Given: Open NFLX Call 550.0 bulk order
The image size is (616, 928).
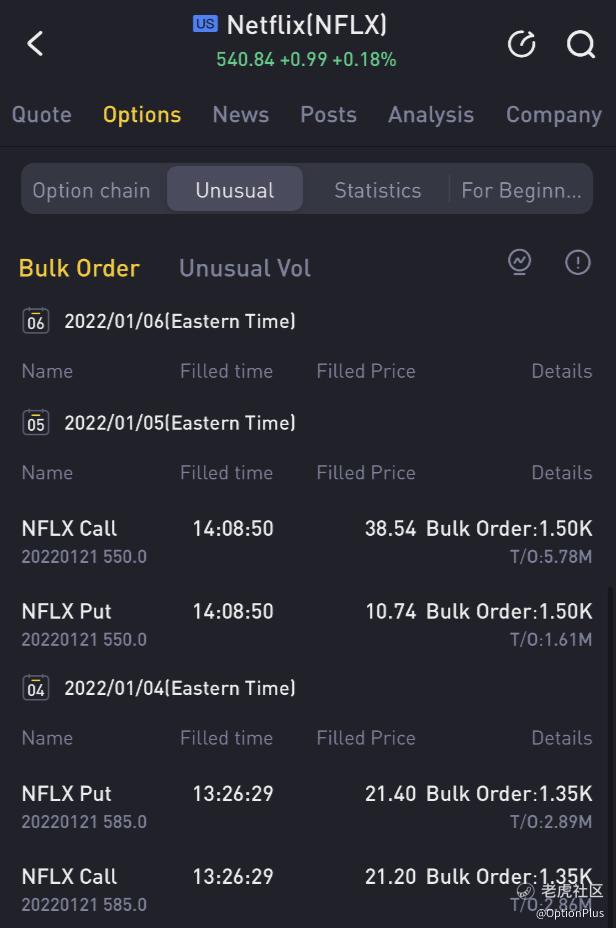Looking at the screenshot, I should [306, 541].
